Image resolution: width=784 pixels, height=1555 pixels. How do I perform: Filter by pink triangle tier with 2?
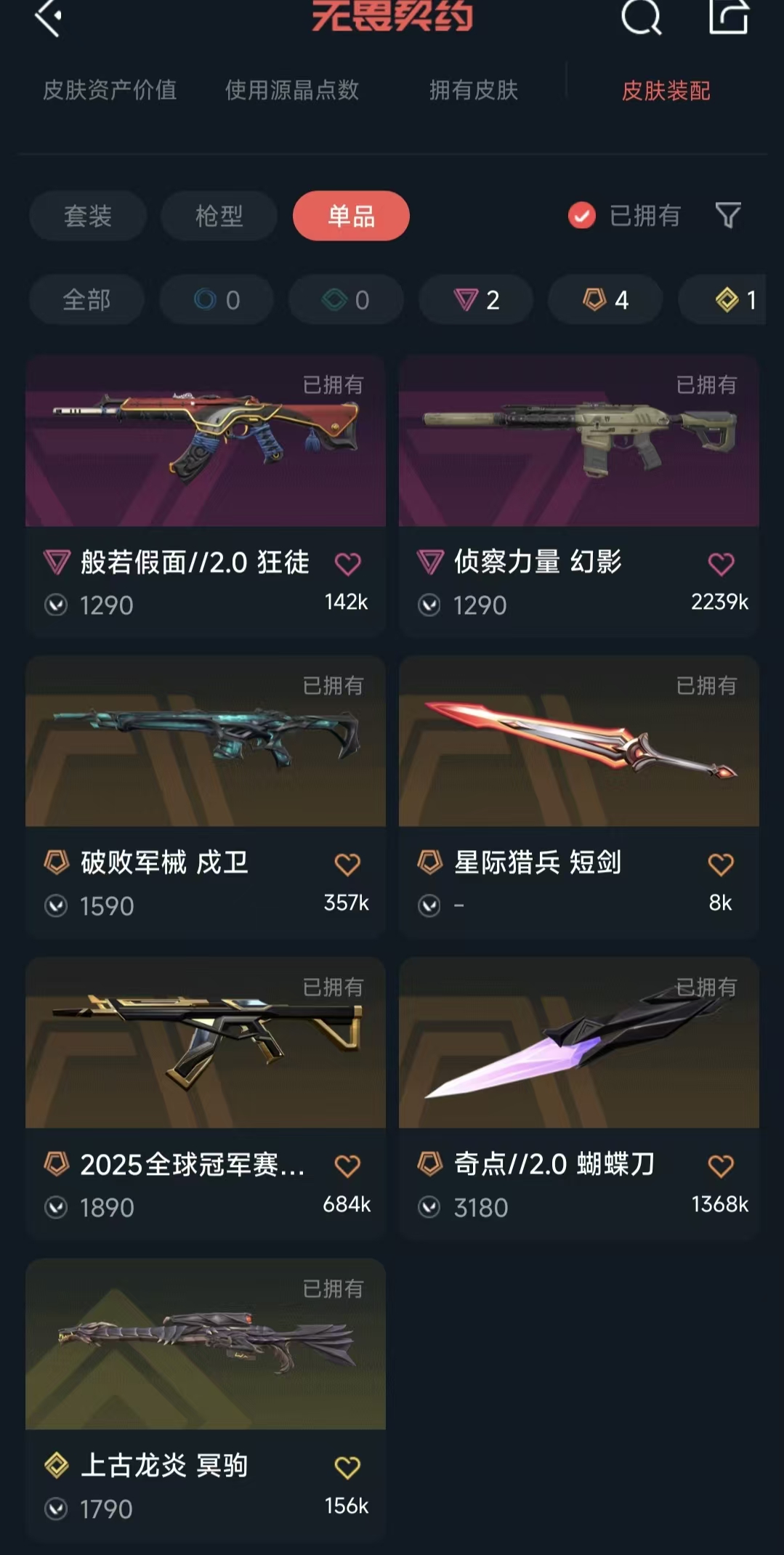(x=476, y=299)
